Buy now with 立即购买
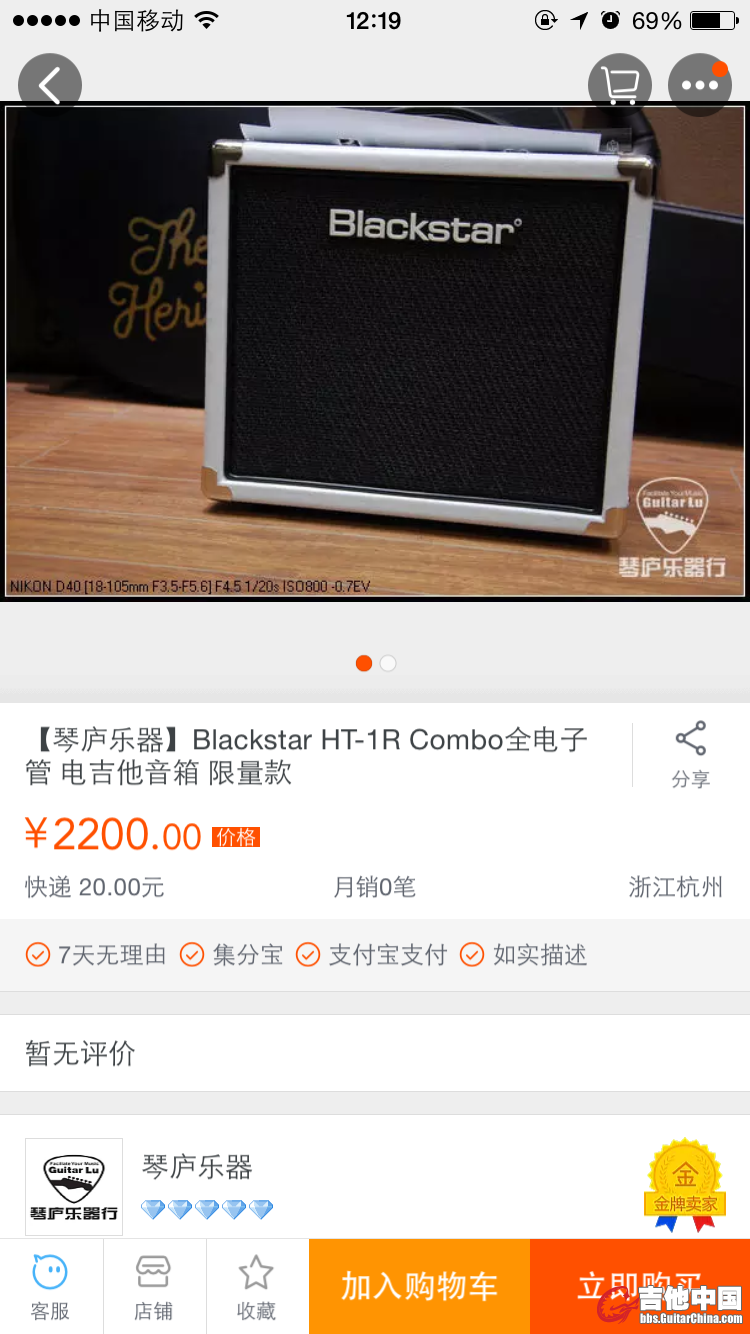Viewport: 750px width, 1334px height. (640, 1285)
